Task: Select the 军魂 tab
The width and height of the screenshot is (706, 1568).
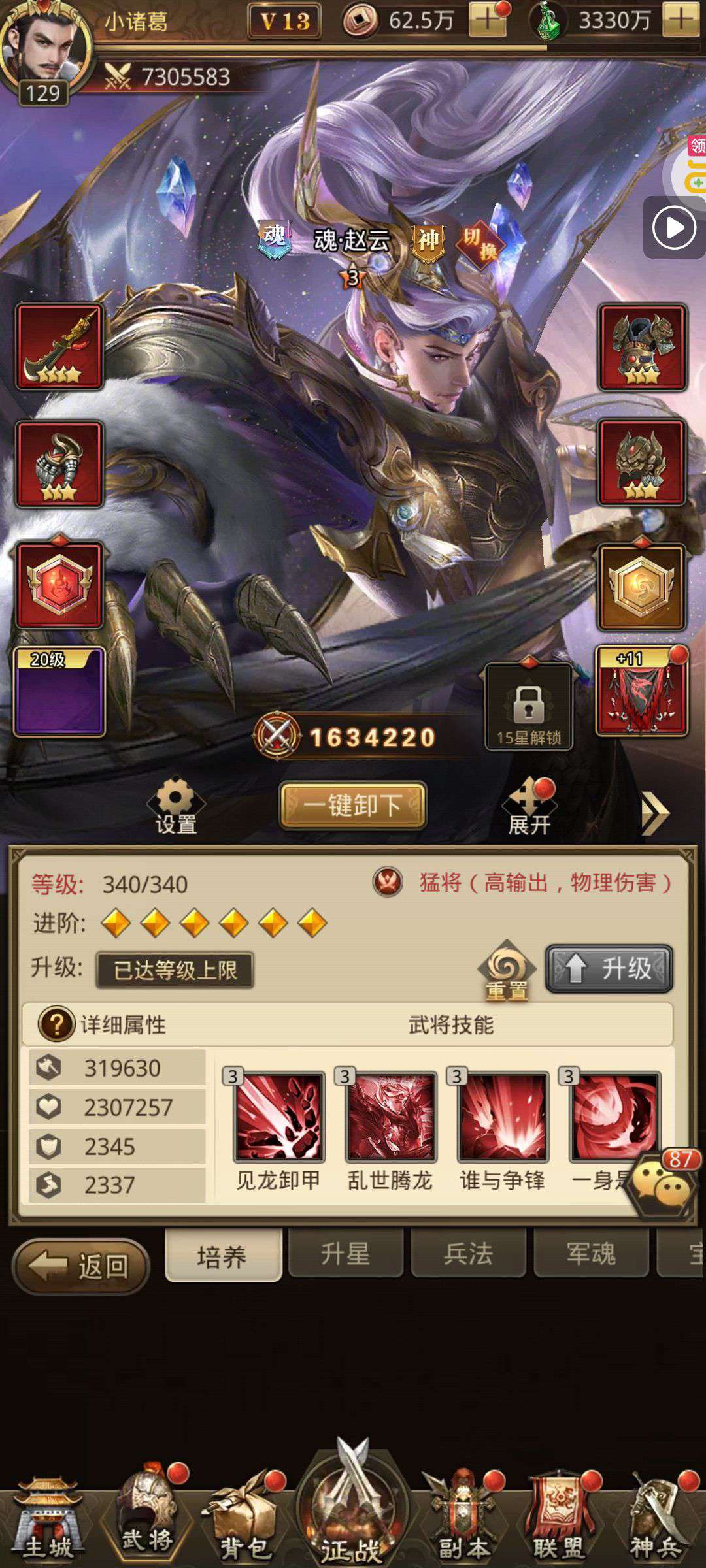Action: coord(591,1253)
